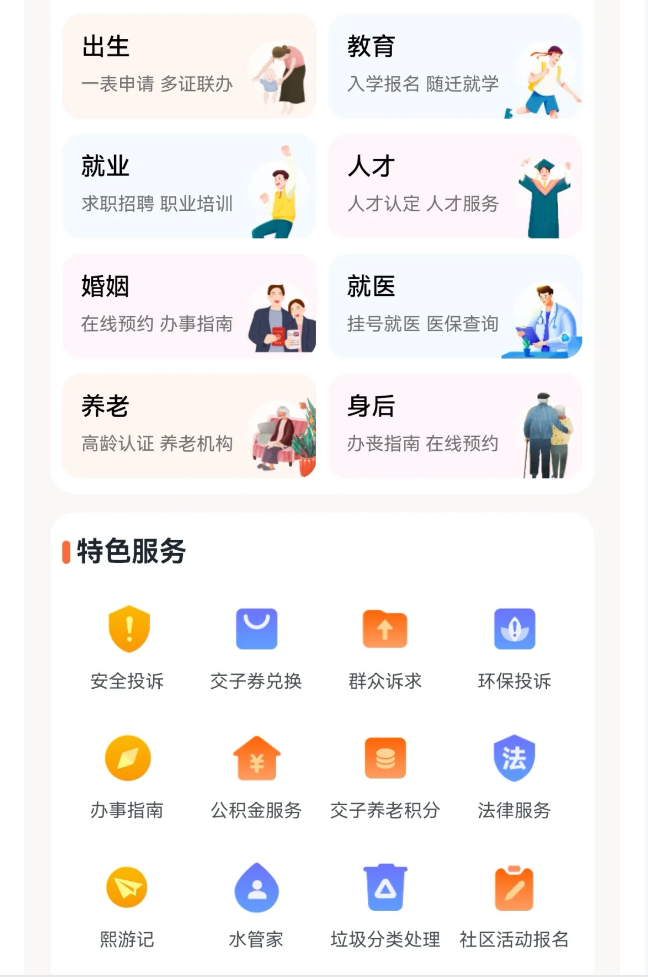648x977 pixels.
Task: Open the 养老 elderly care card
Action: pos(189,426)
